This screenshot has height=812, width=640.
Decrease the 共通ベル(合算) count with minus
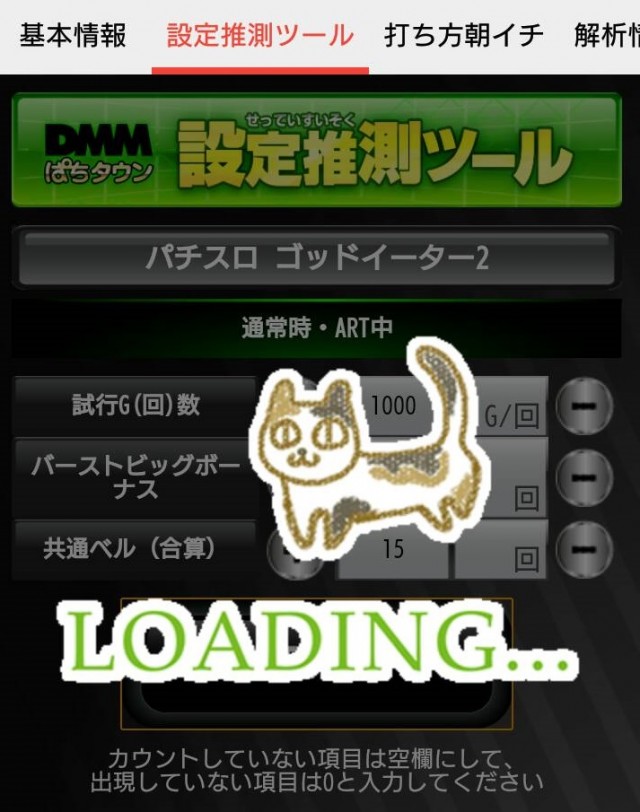coord(584,548)
